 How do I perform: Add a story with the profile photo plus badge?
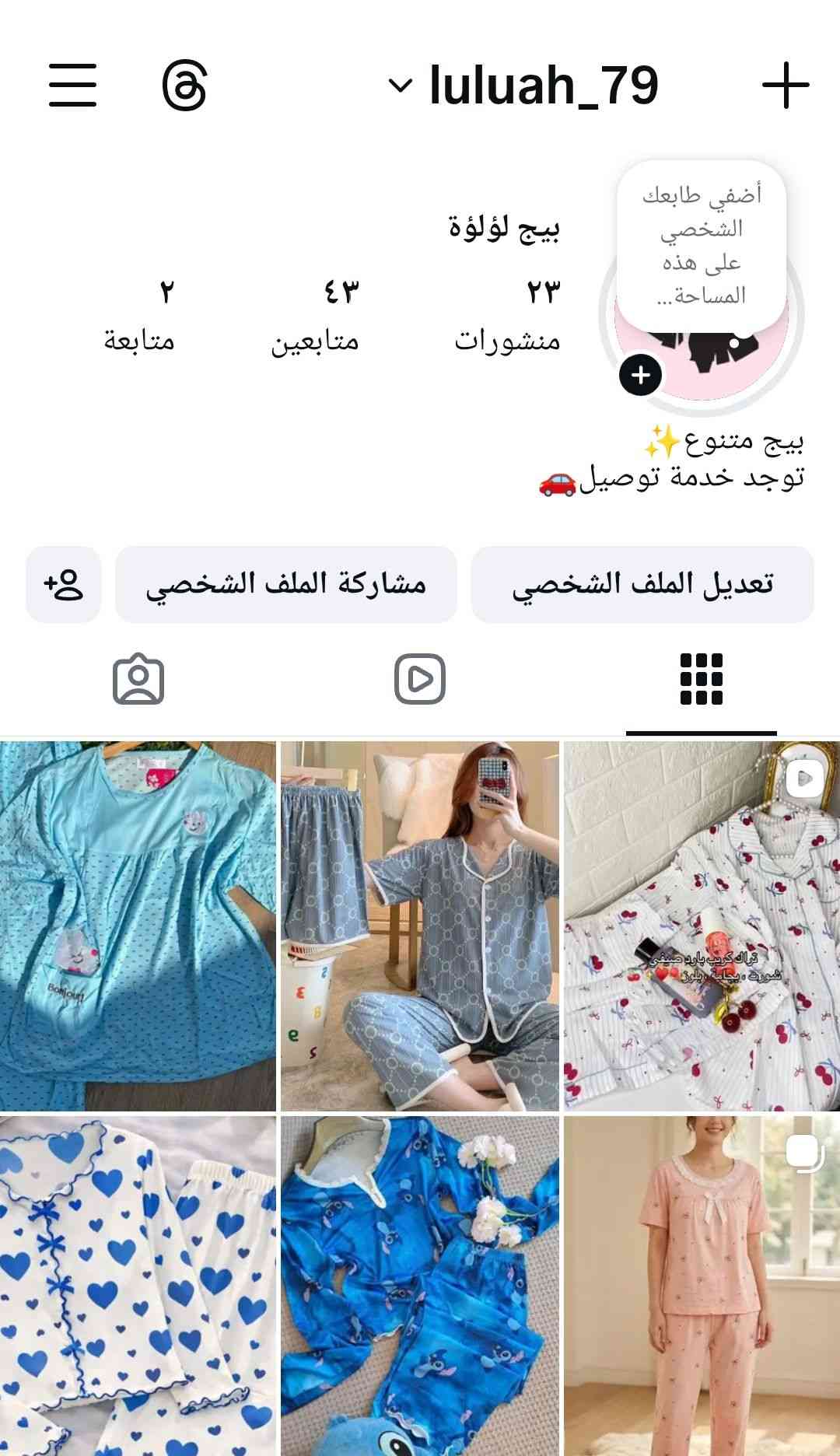(x=640, y=376)
